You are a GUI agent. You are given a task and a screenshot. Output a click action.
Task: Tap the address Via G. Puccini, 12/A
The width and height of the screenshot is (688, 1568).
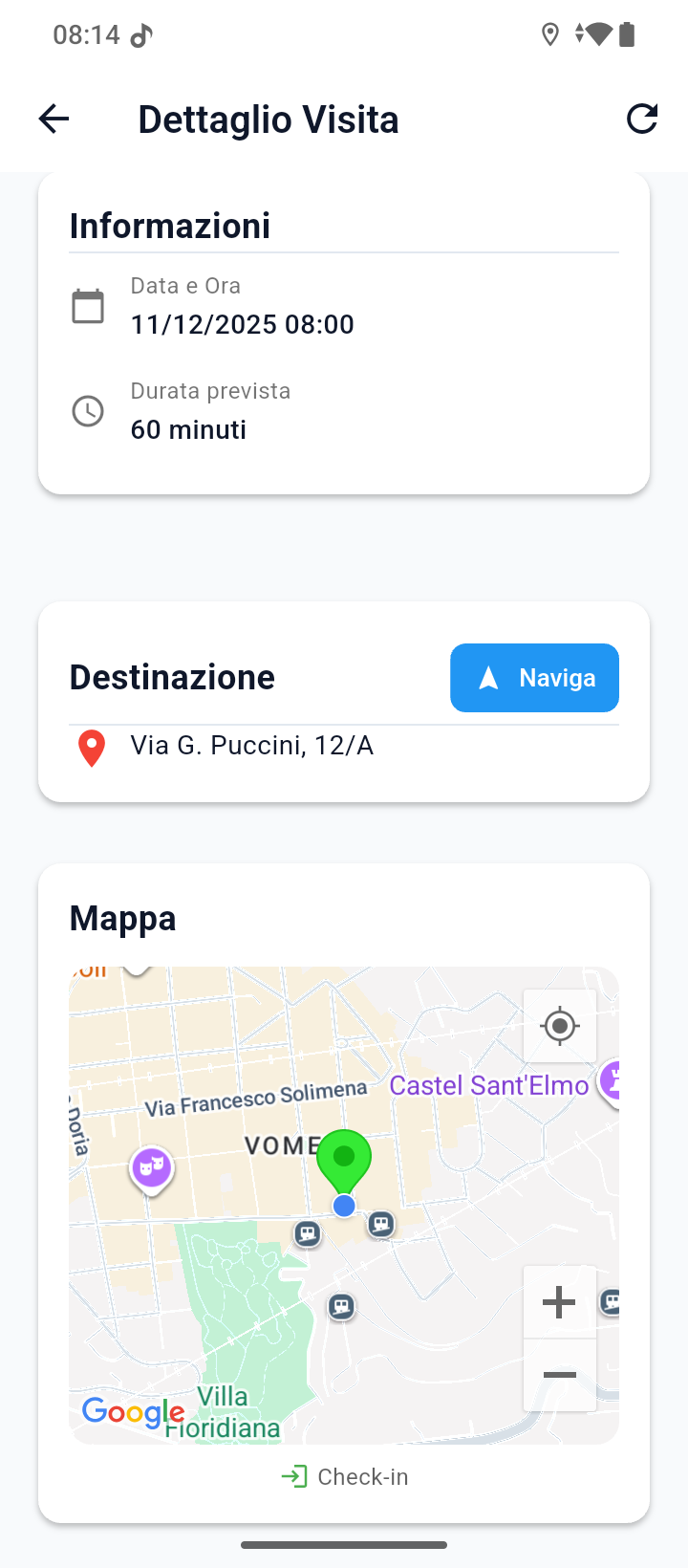252,745
